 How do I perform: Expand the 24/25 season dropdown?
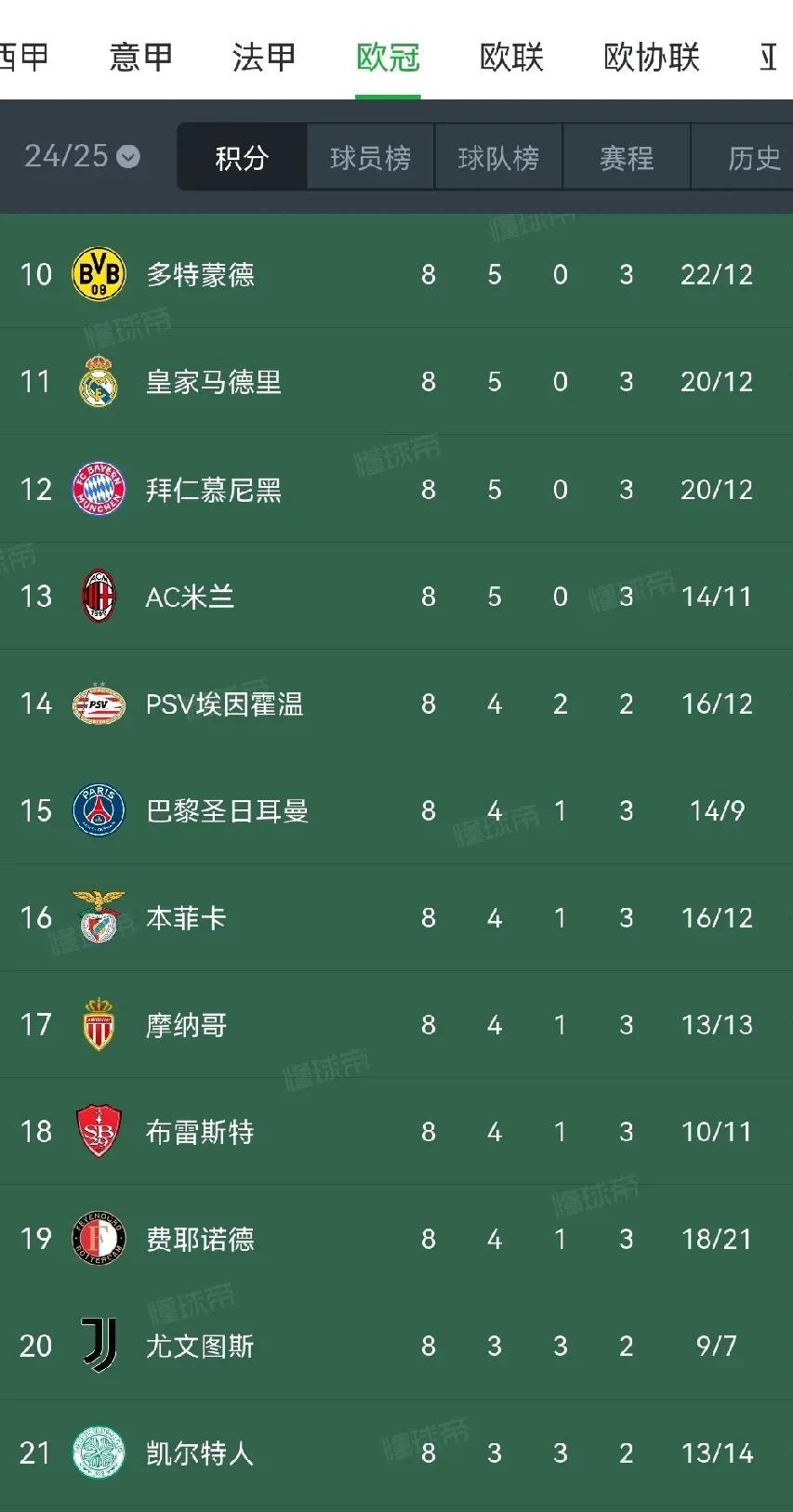pyautogui.click(x=82, y=156)
